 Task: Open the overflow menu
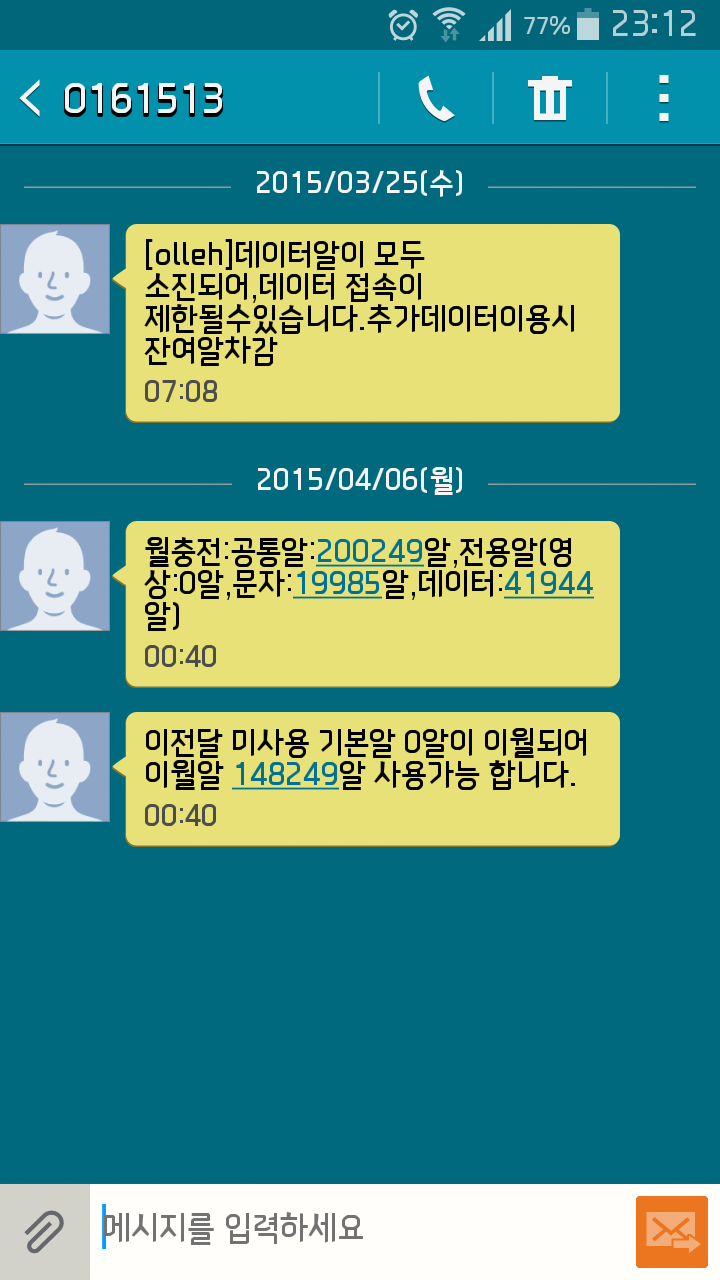tap(663, 99)
